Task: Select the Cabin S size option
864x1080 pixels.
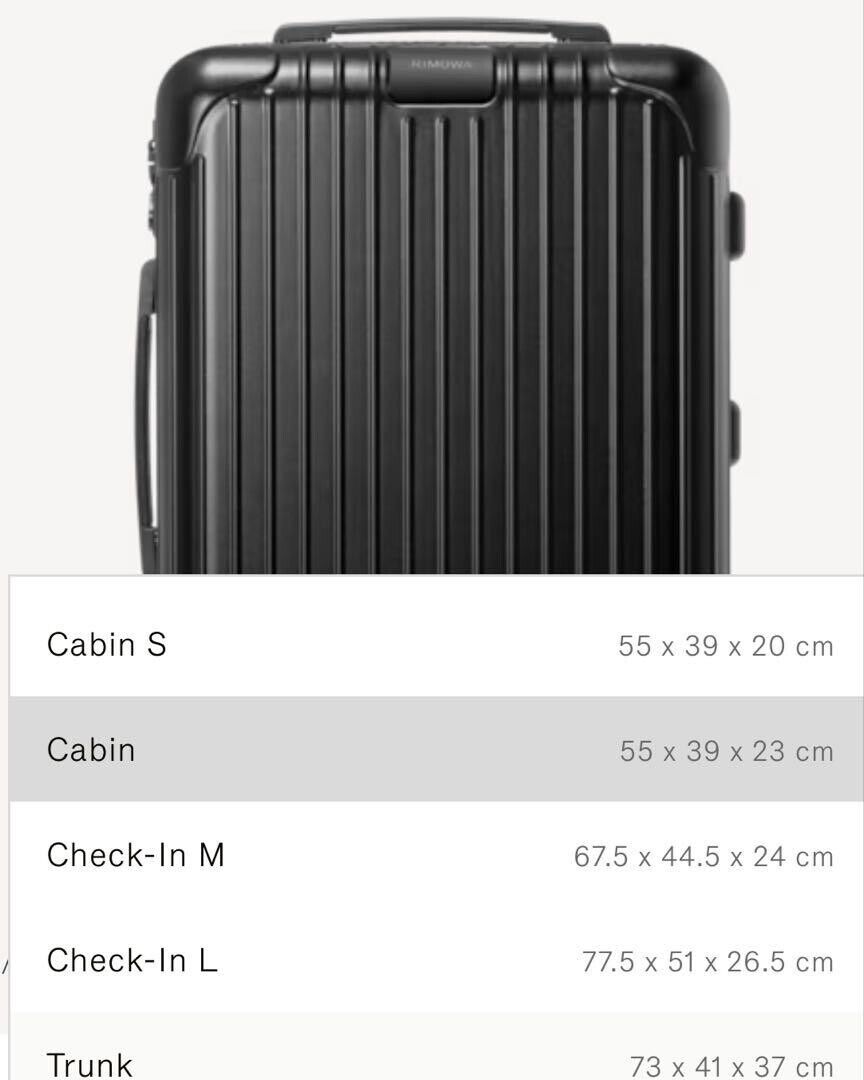Action: click(436, 644)
